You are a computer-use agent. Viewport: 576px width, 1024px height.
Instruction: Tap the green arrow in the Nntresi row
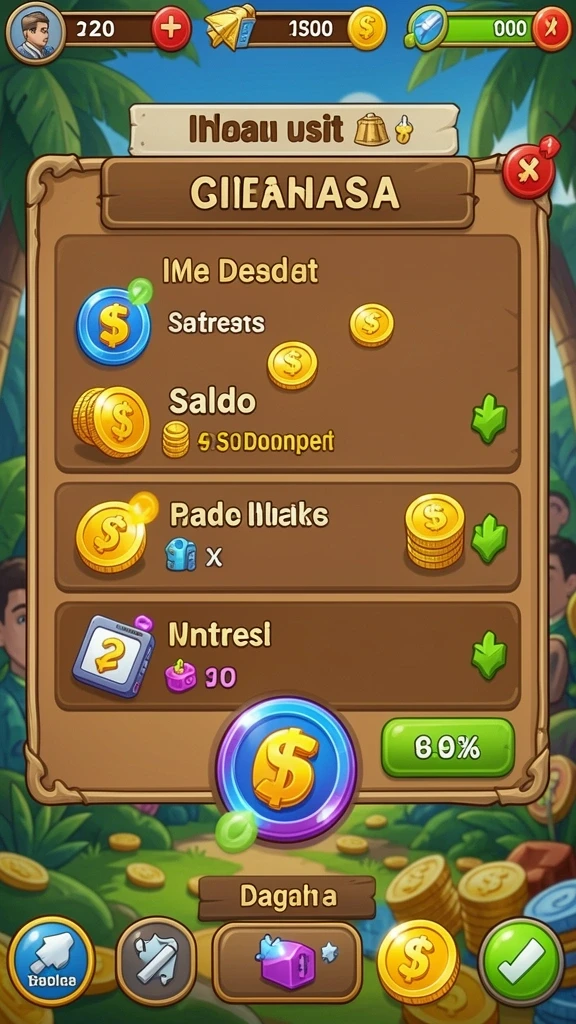point(489,655)
